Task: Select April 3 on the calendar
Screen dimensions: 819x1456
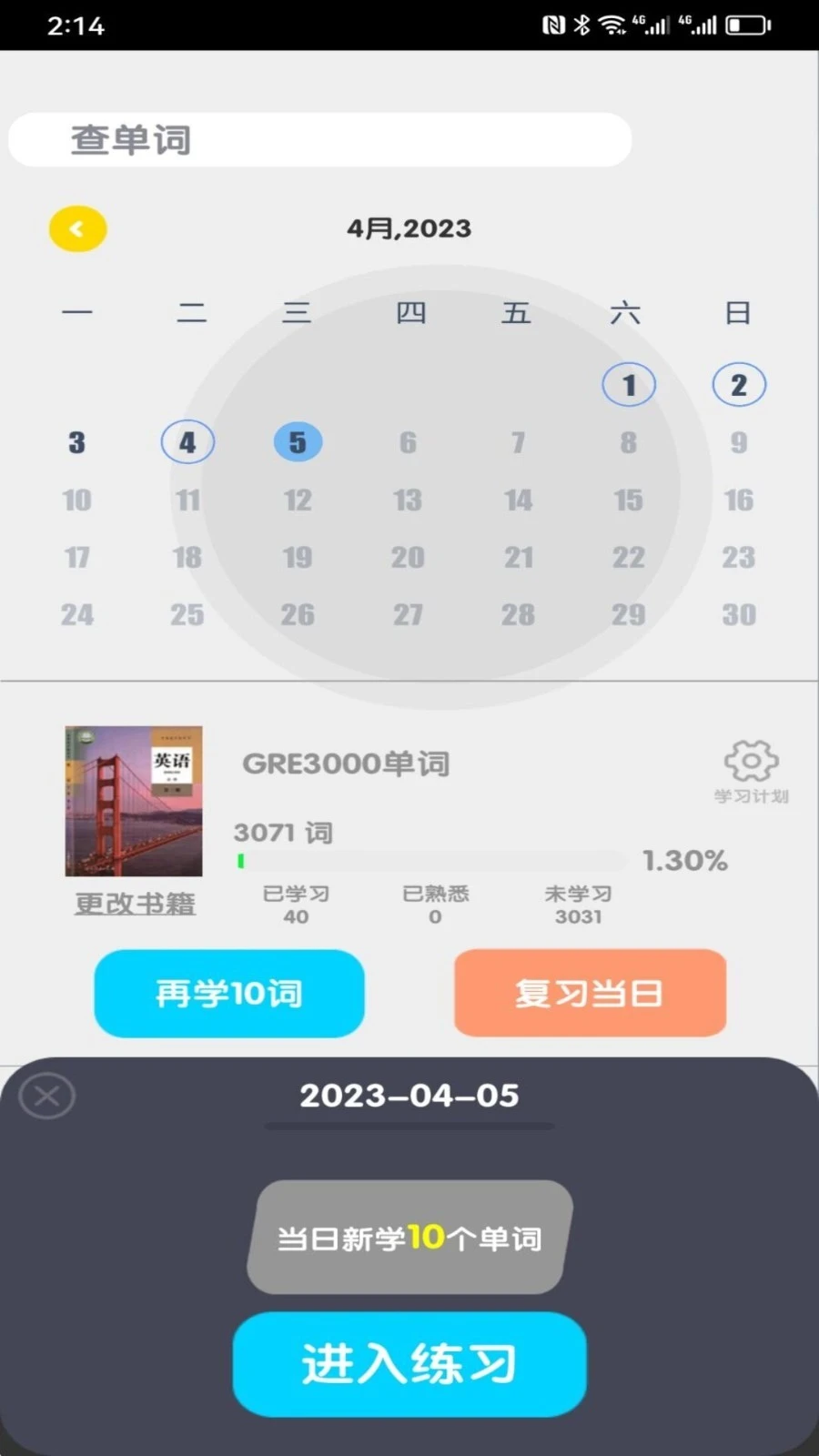Action: (x=77, y=443)
